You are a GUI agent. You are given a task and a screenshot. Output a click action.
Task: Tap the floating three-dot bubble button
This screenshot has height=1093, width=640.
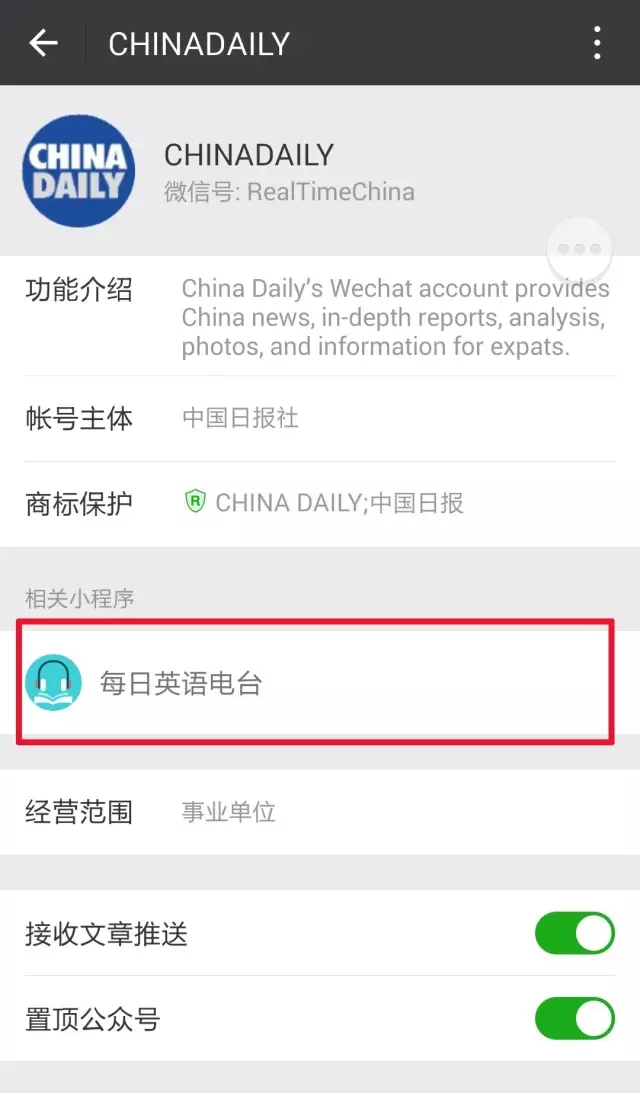point(580,248)
